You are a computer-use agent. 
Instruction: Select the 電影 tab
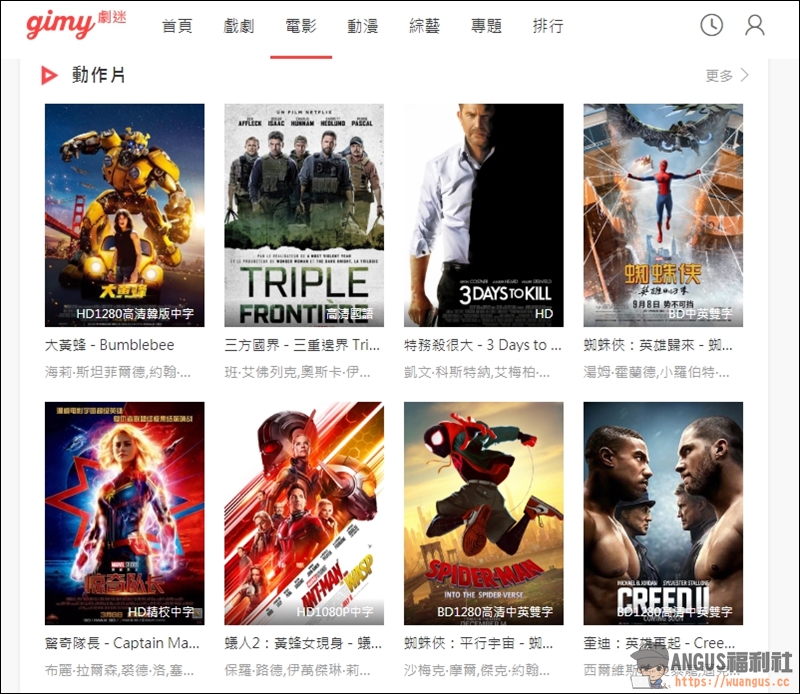click(x=301, y=26)
